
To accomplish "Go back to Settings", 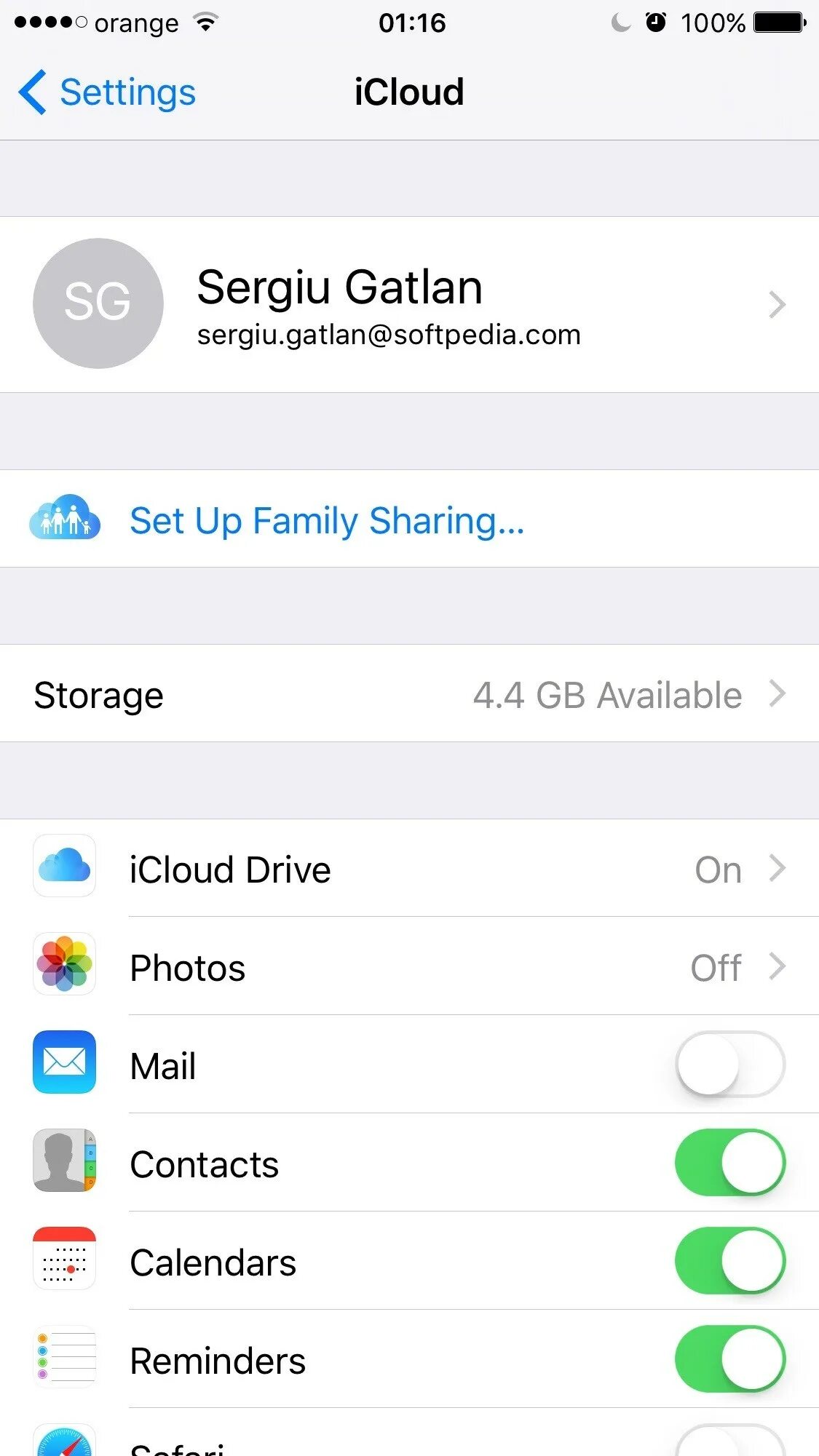I will click(x=107, y=92).
